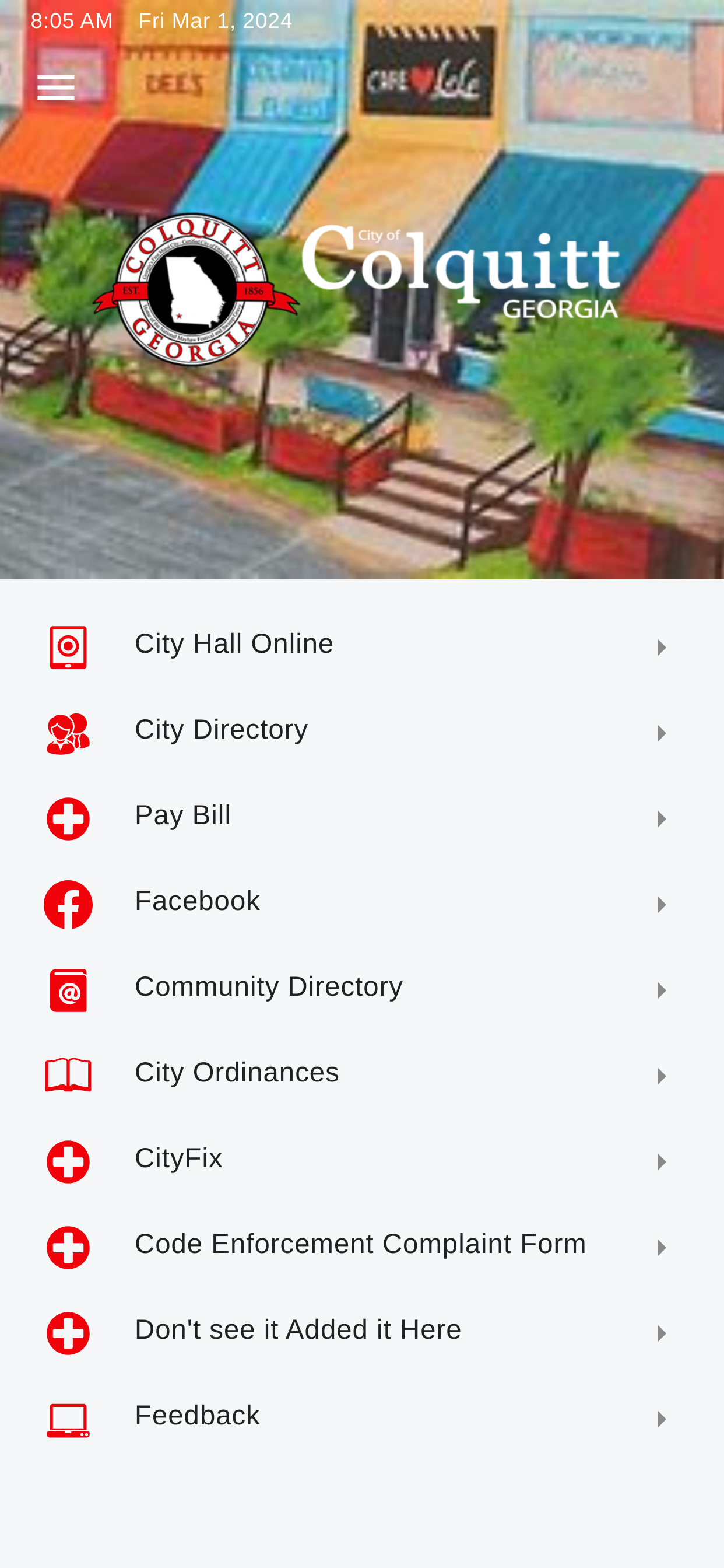
Task: Open City Hall Online
Action: point(361,646)
